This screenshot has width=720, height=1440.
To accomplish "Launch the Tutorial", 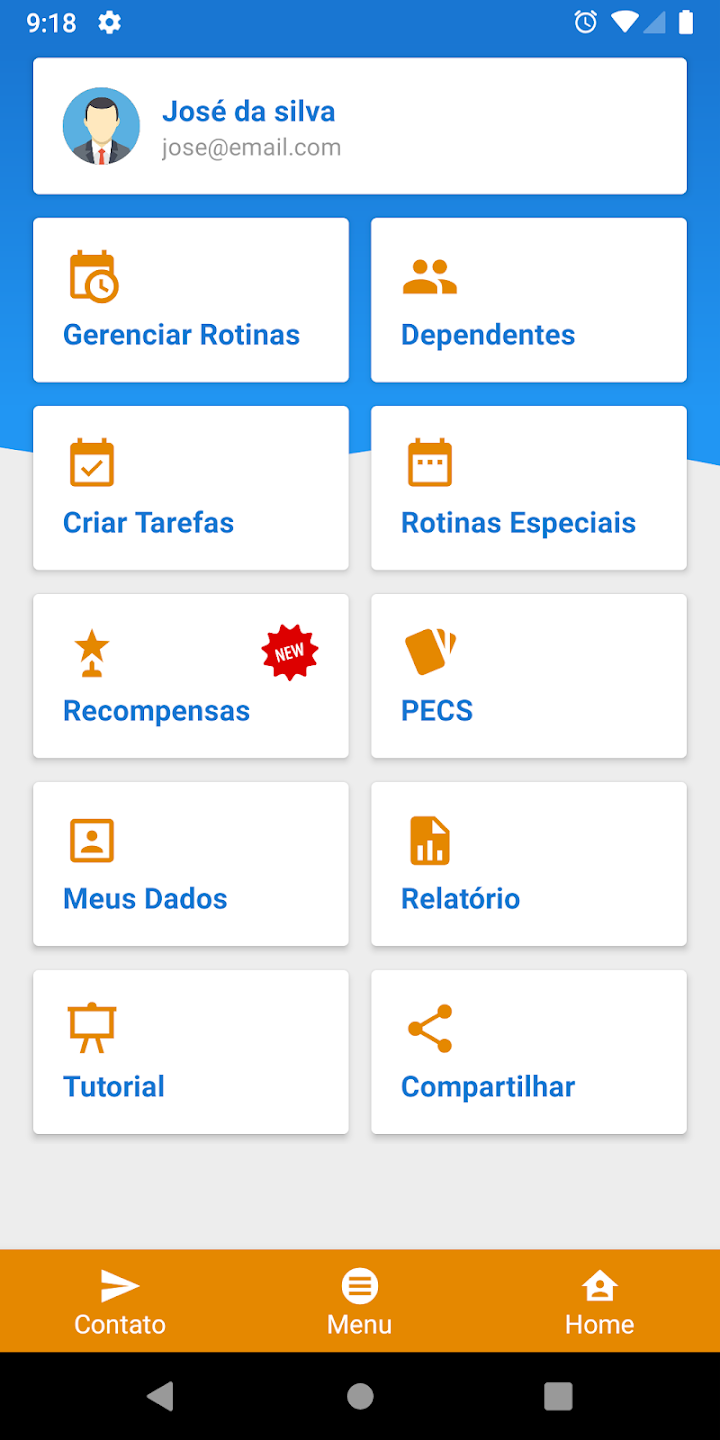I will [191, 1052].
